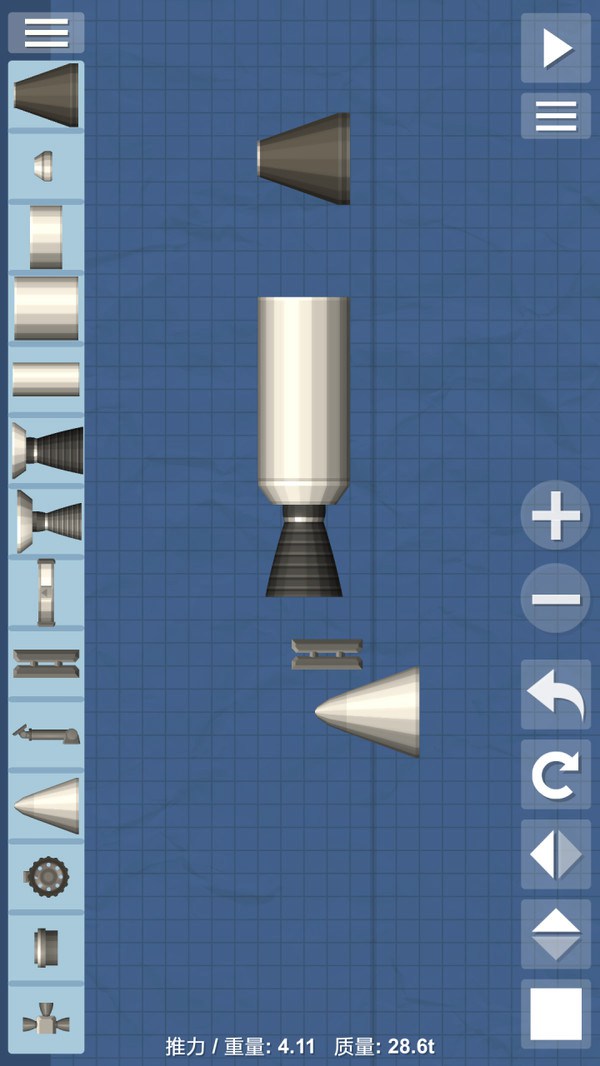Viewport: 600px width, 1066px height.
Task: Launch the rocket with the play button
Action: pyautogui.click(x=556, y=48)
